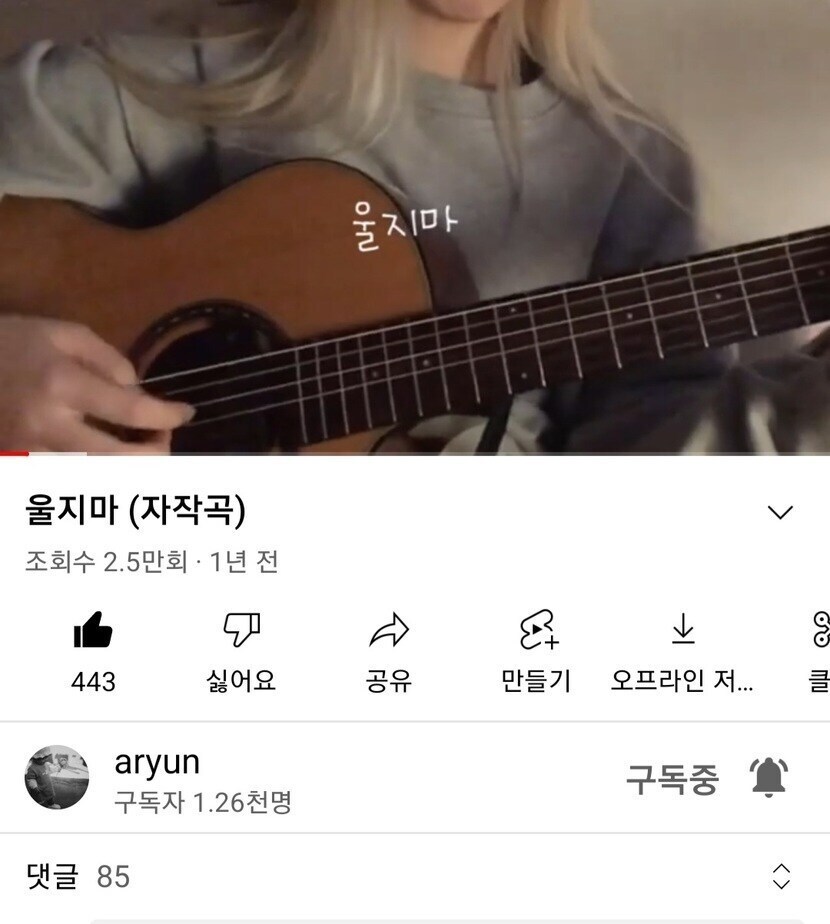The image size is (830, 924).
Task: Expand the video description chevron
Action: pos(779,513)
